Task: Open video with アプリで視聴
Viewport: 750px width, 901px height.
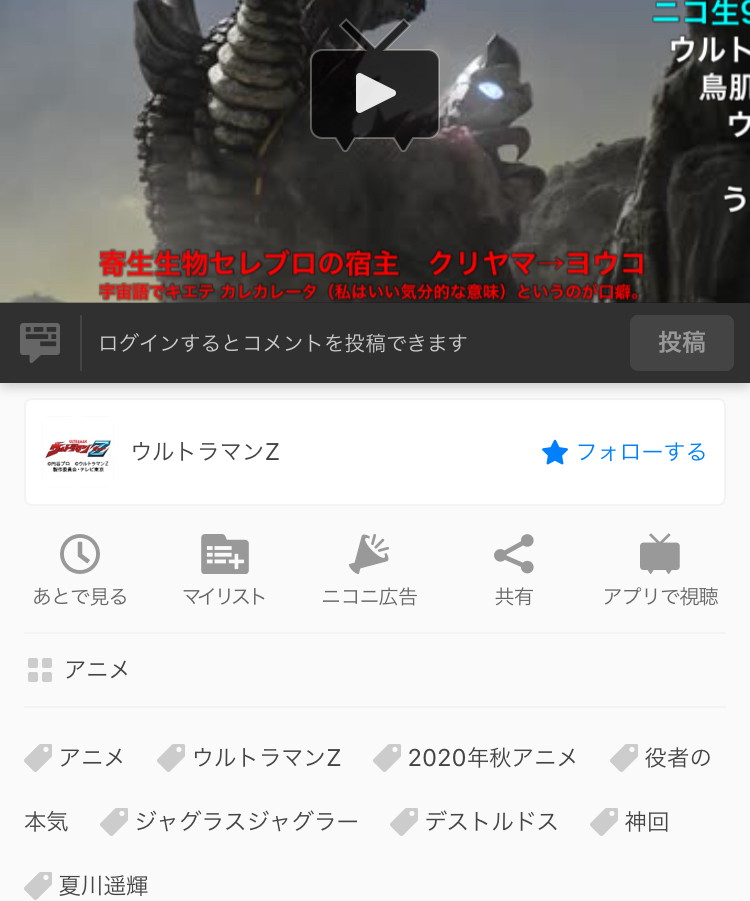Action: (x=660, y=571)
